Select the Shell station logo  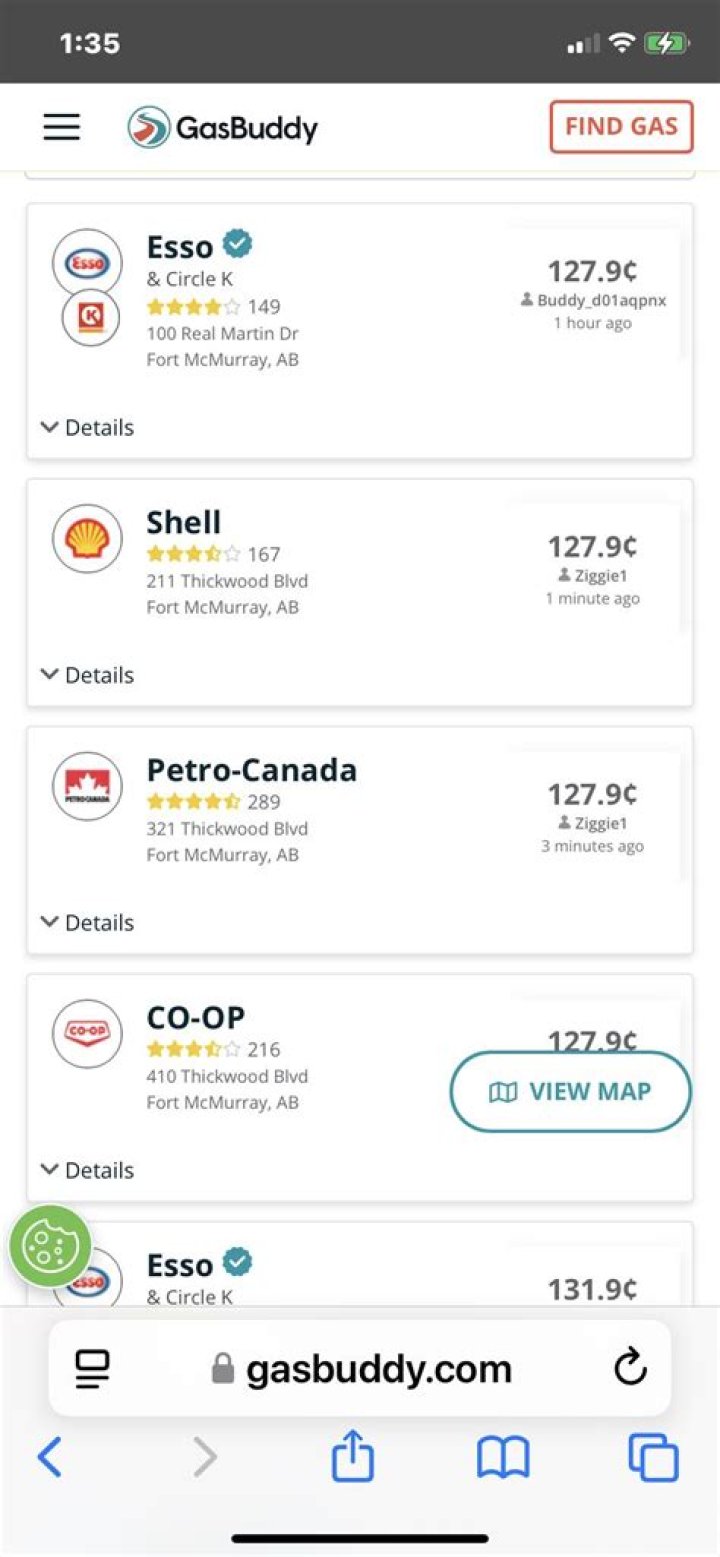86,539
